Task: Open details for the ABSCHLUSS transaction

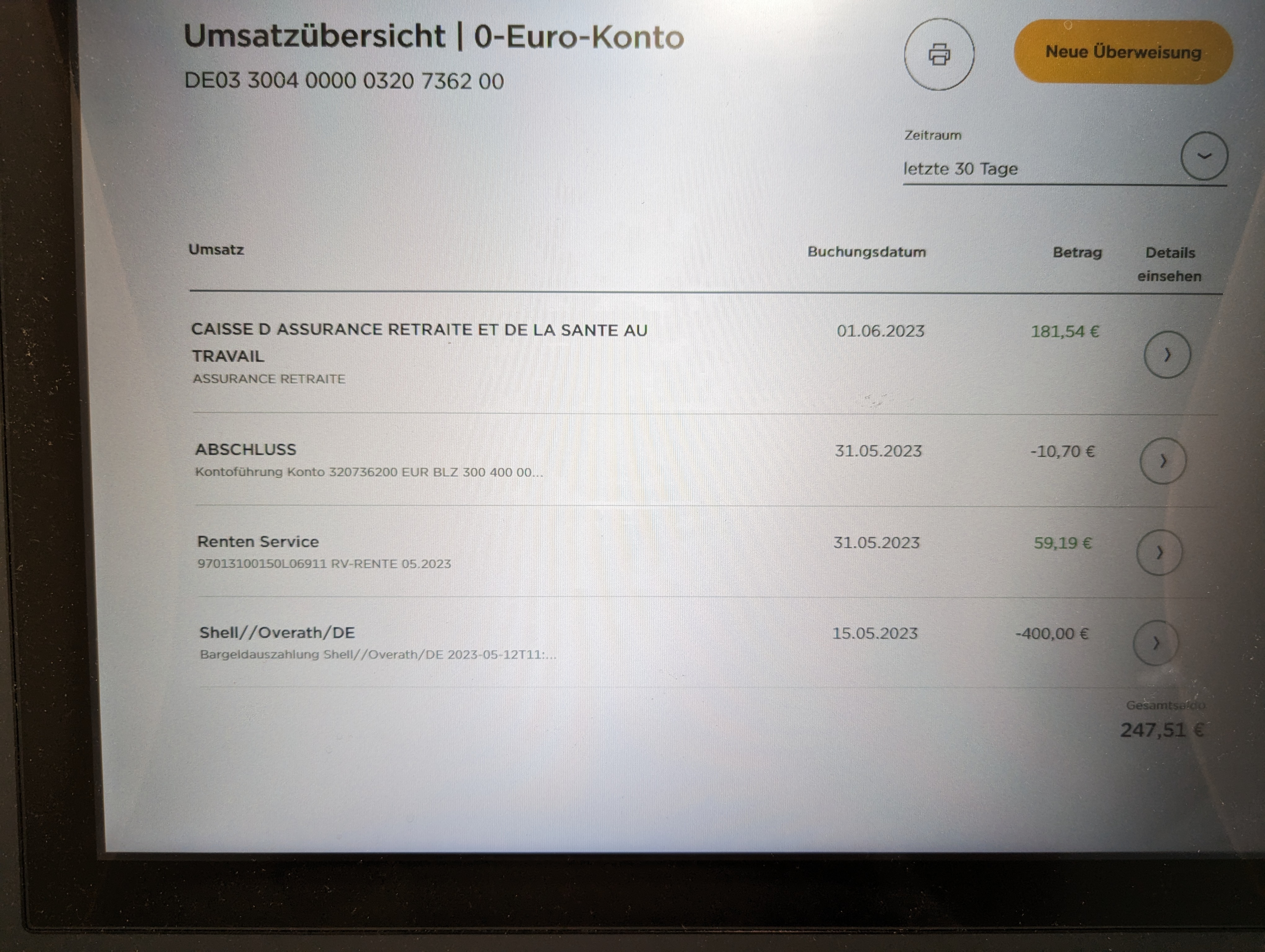Action: [1163, 461]
